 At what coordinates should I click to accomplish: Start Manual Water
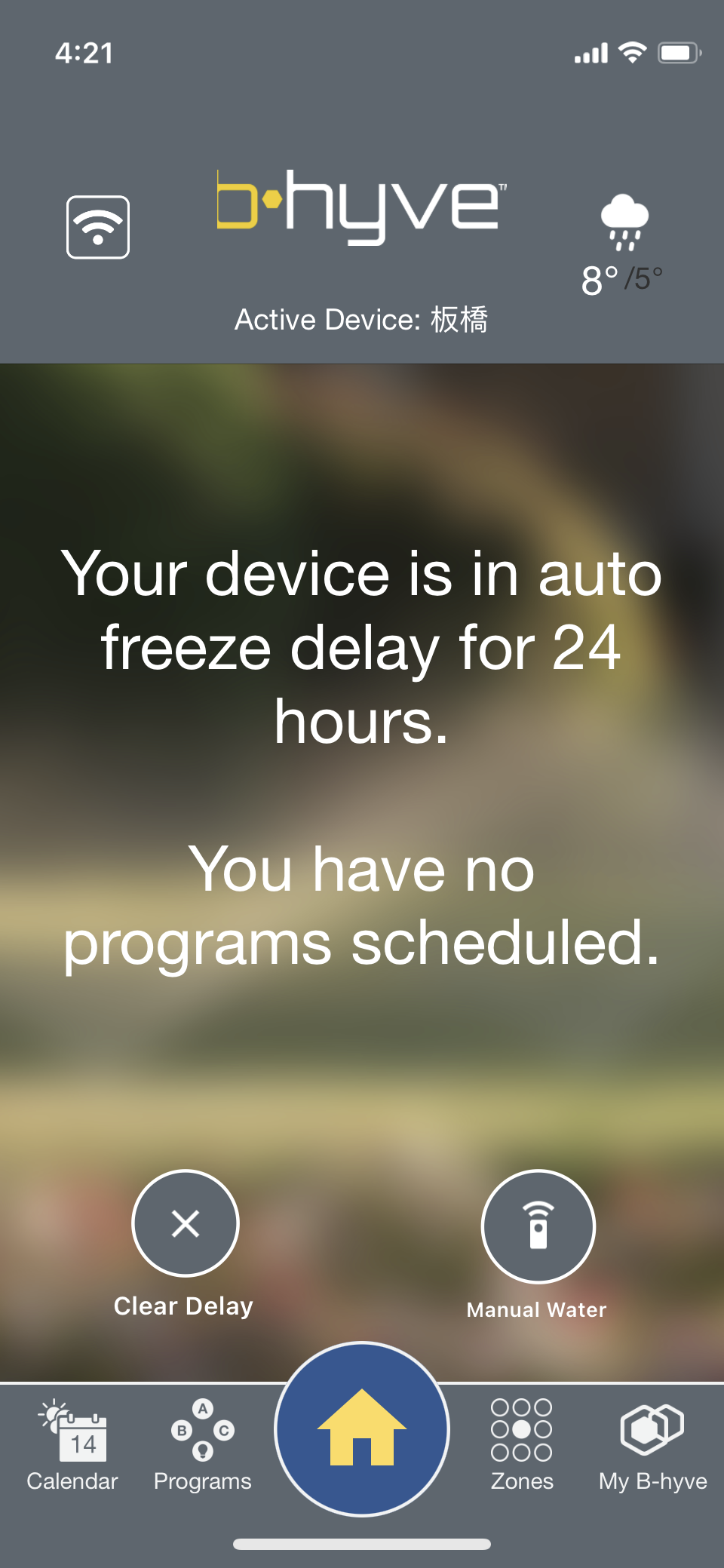(x=538, y=1226)
